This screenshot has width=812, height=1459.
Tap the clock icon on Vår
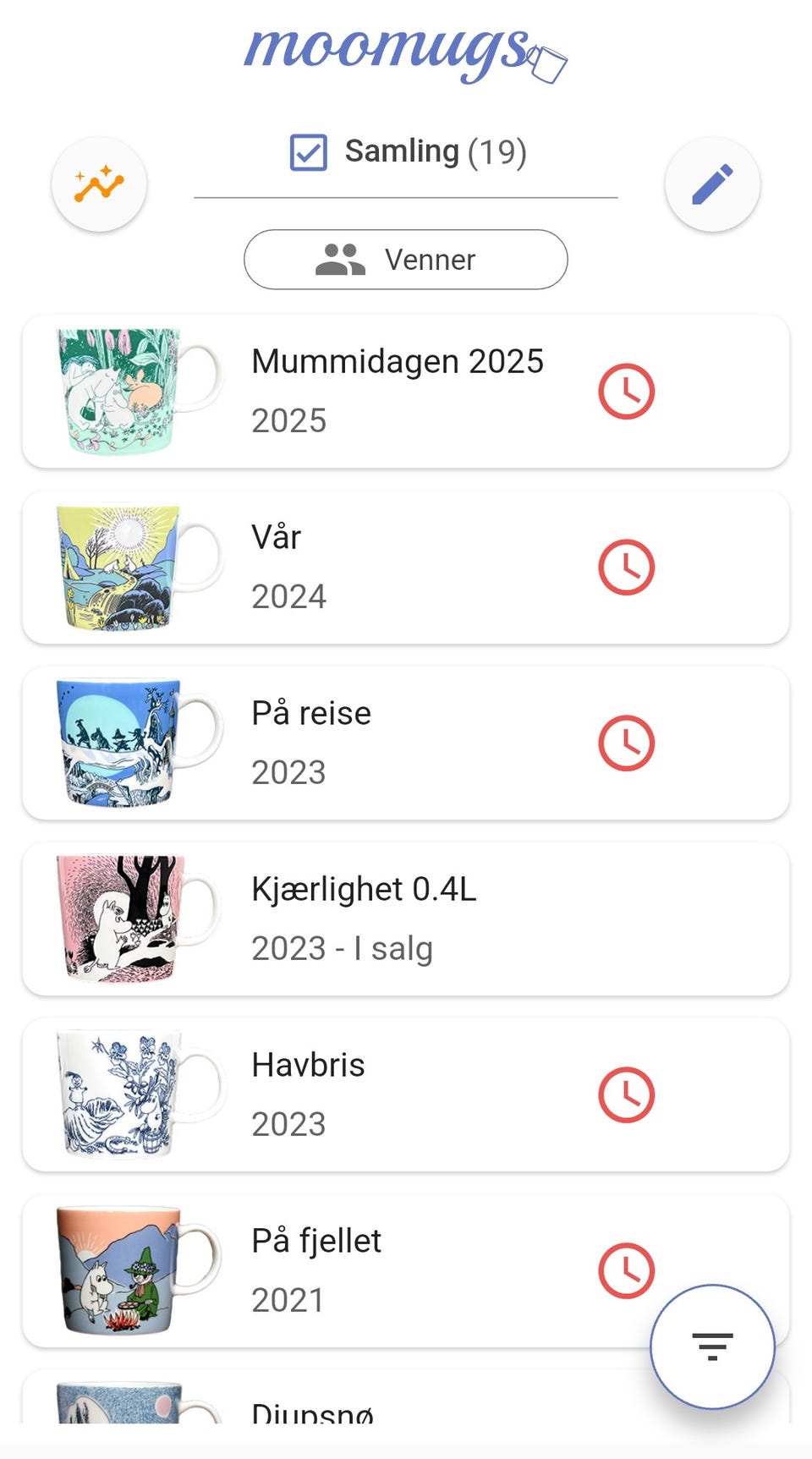pyautogui.click(x=627, y=568)
